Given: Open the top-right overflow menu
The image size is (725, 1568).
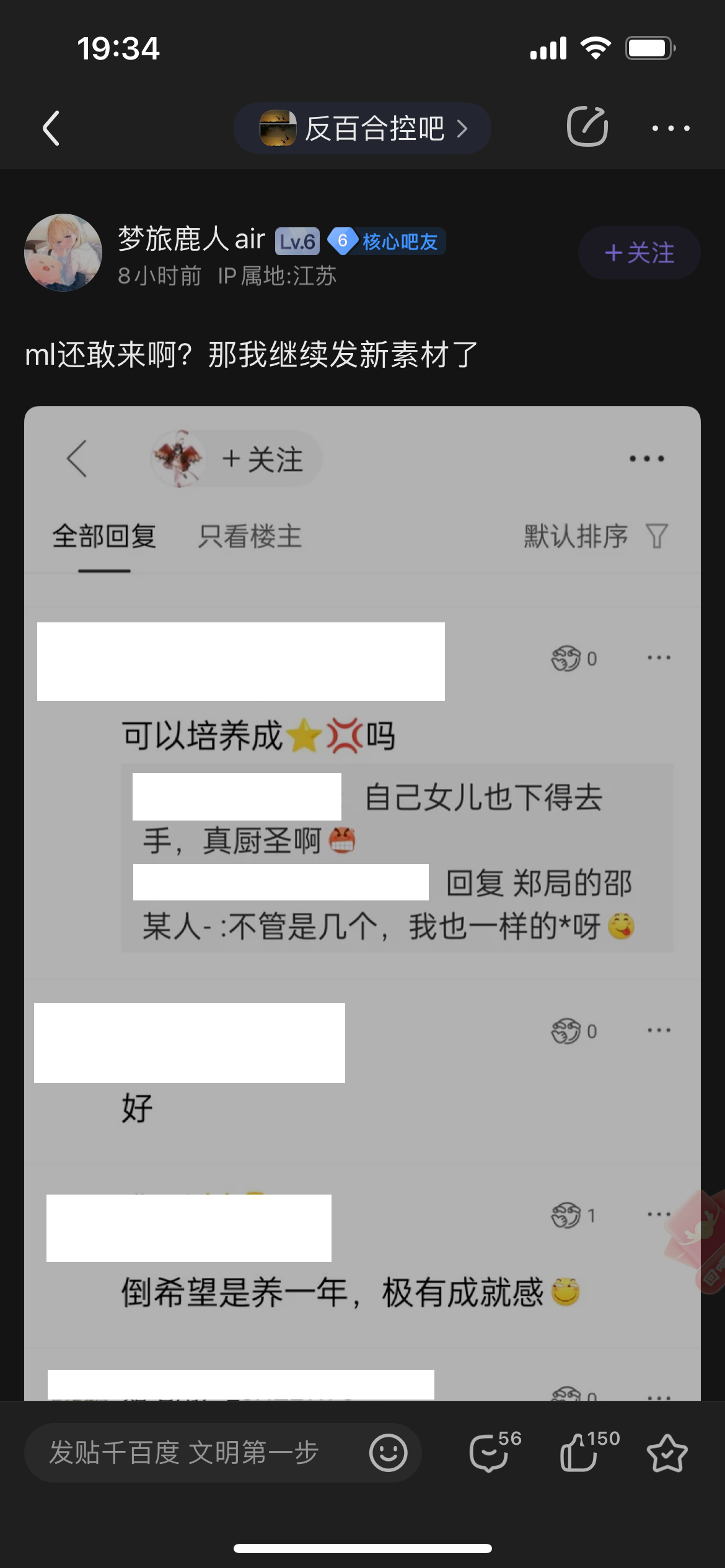Looking at the screenshot, I should click(670, 128).
